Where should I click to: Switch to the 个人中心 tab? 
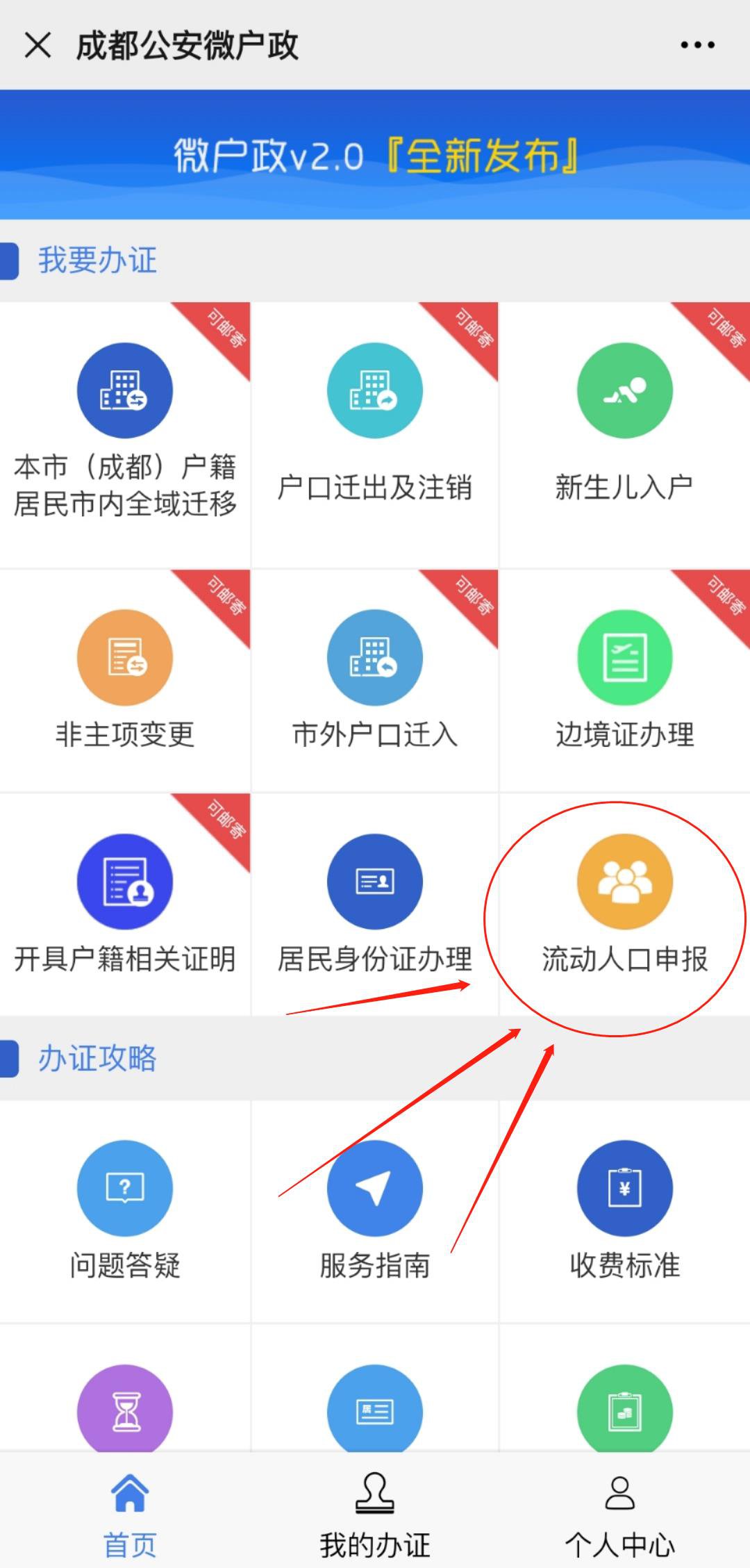click(x=619, y=1516)
